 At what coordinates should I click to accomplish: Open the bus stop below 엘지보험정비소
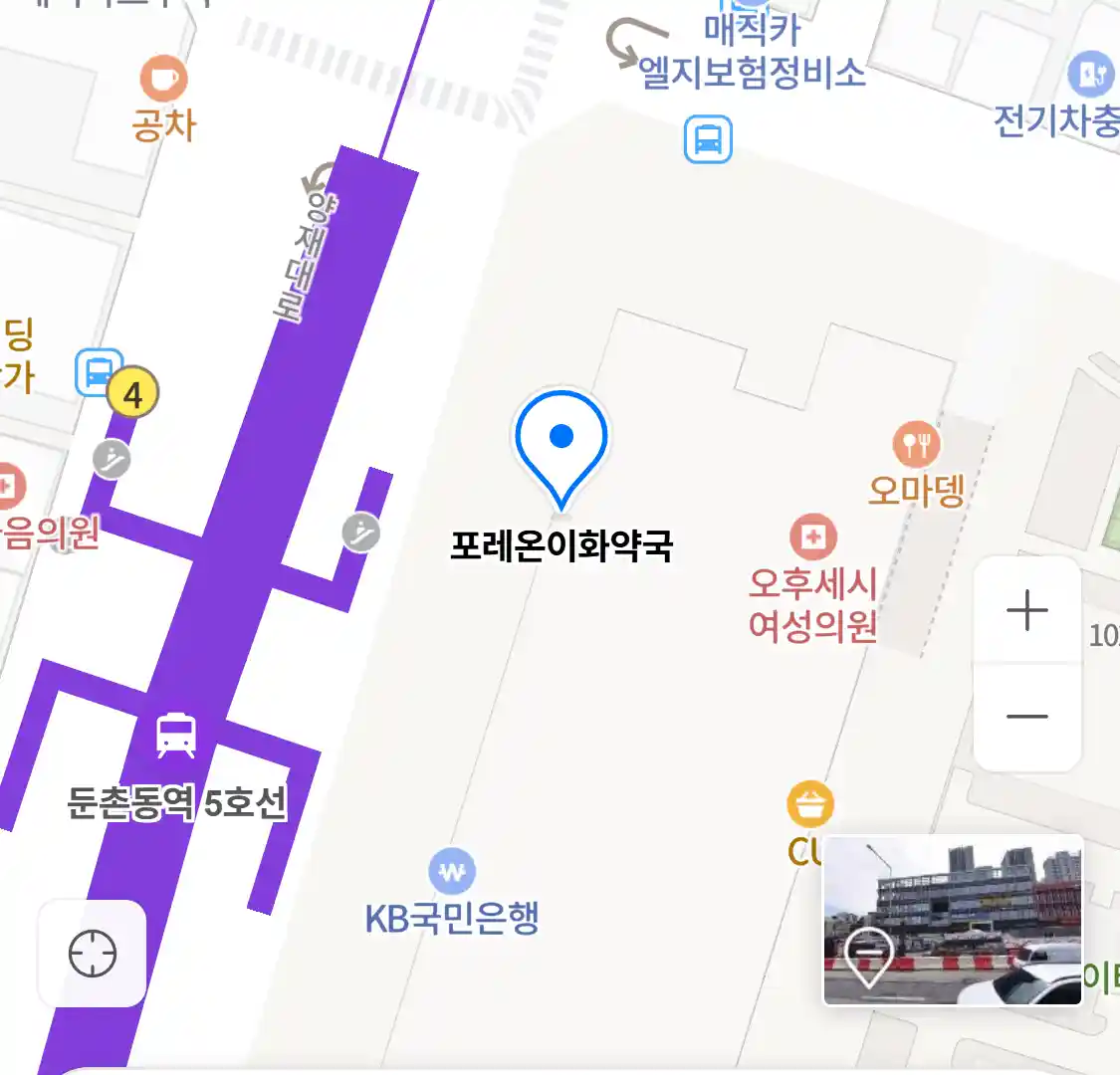click(x=708, y=139)
